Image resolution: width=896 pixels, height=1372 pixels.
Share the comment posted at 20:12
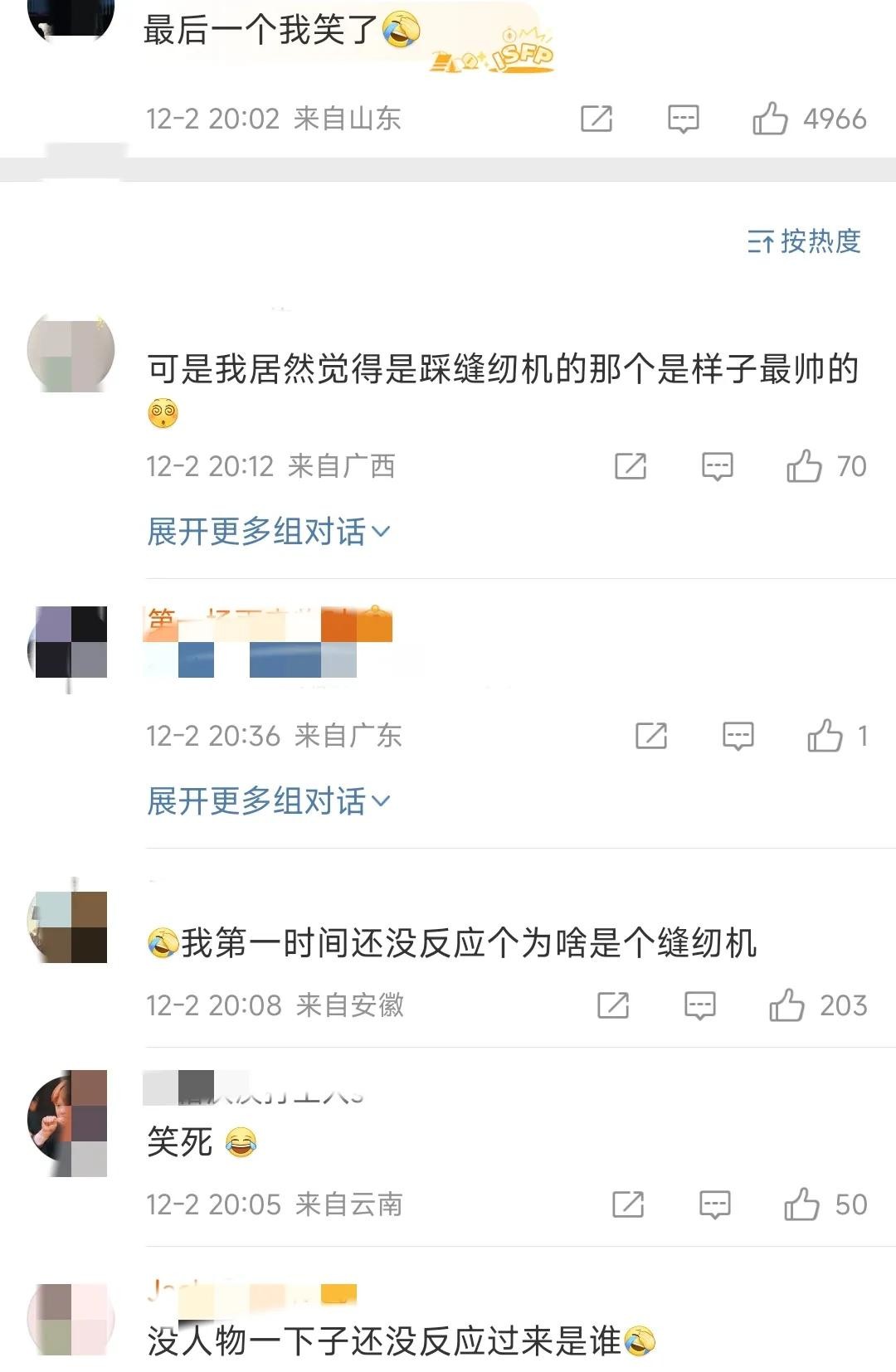coord(631,466)
